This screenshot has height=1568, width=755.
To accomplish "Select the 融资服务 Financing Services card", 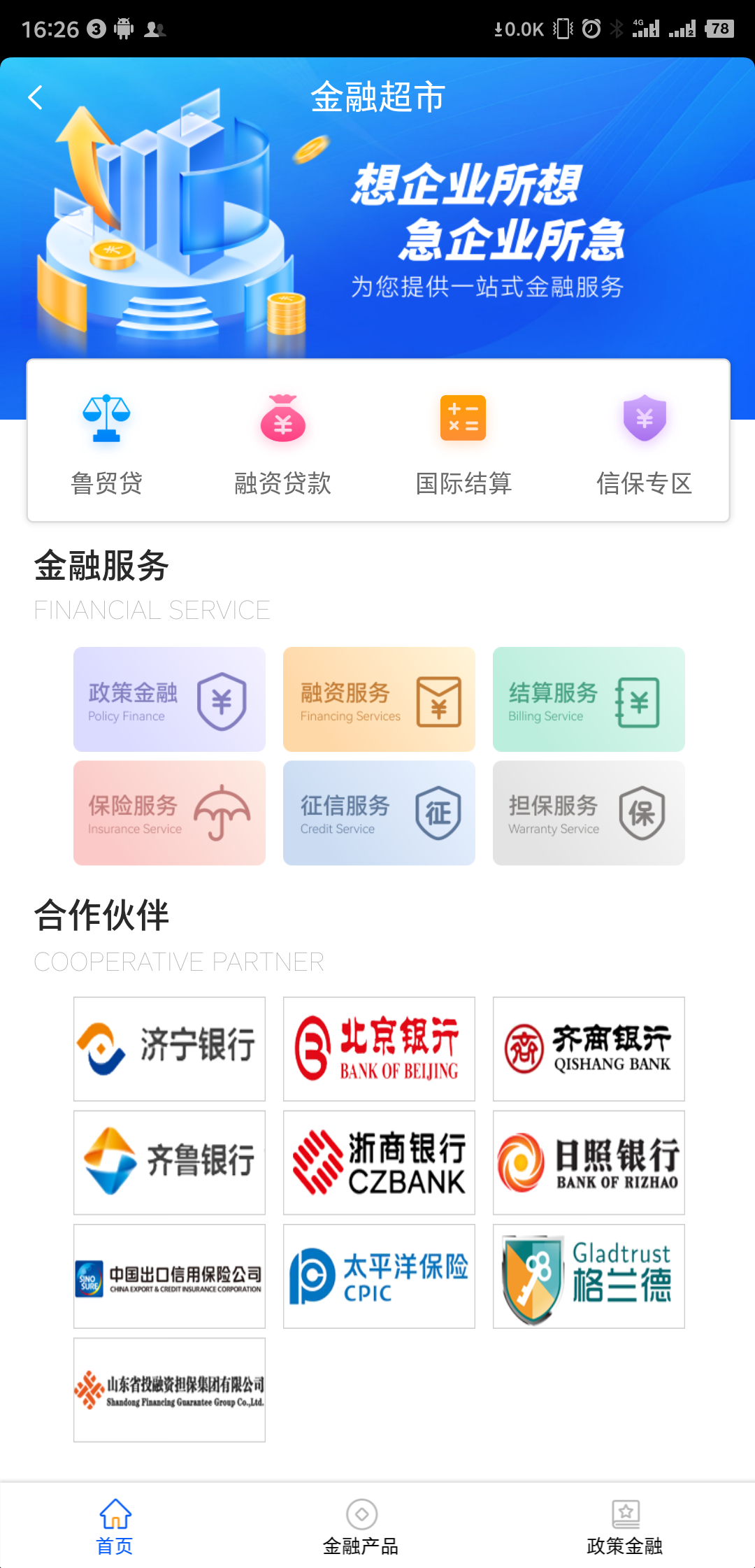I will pyautogui.click(x=379, y=699).
